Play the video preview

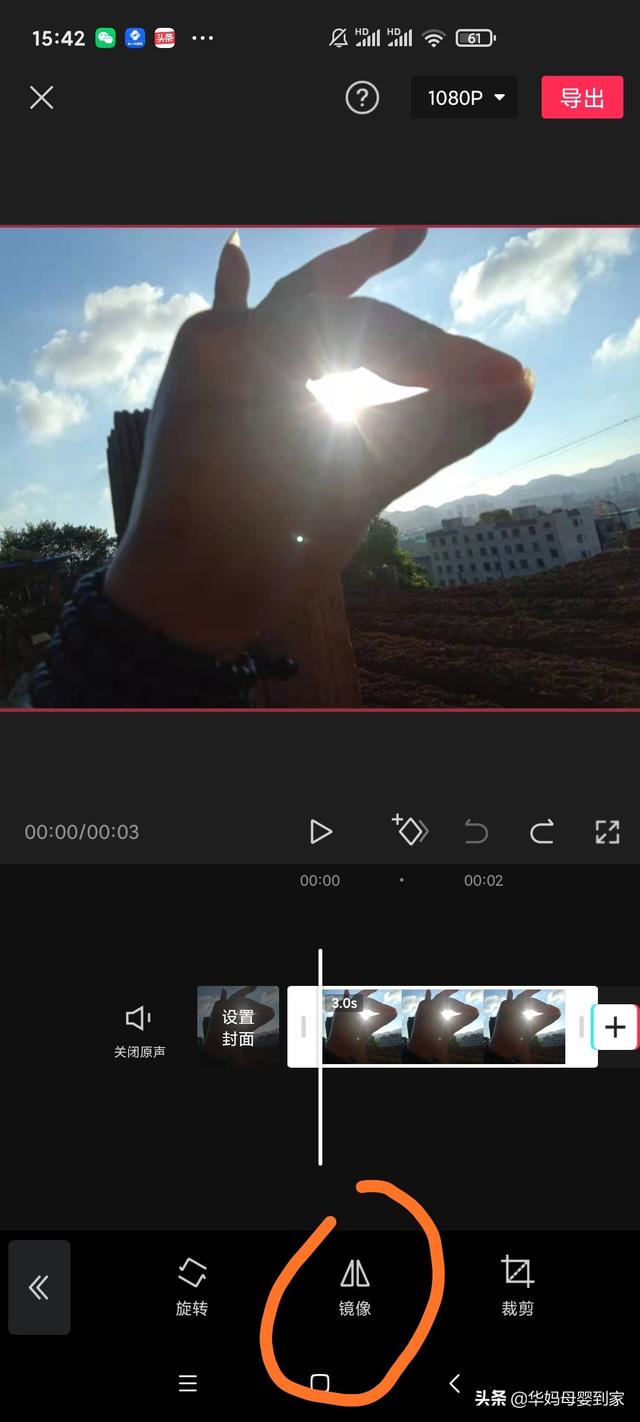[320, 832]
